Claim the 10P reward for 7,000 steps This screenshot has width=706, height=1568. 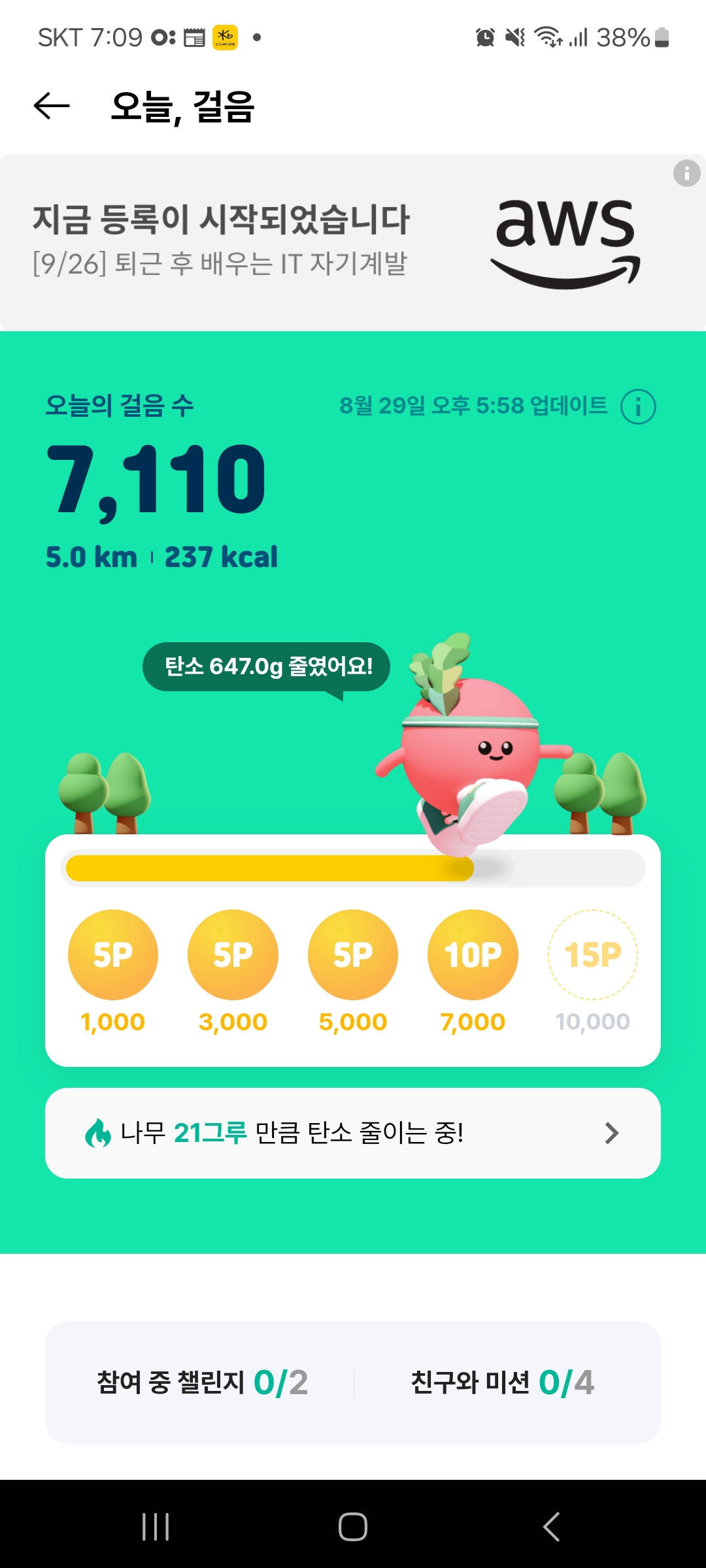tap(473, 955)
